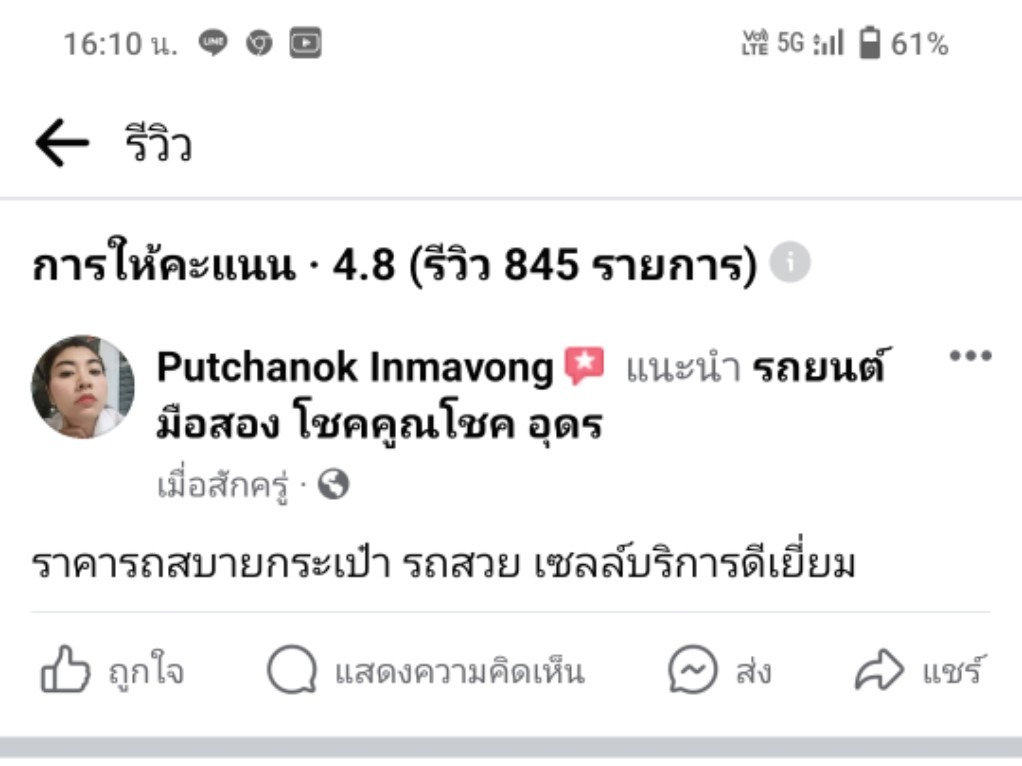Viewport: 1022px width, 766px height.
Task: Like the review with ถูกใจ
Action: 111,672
